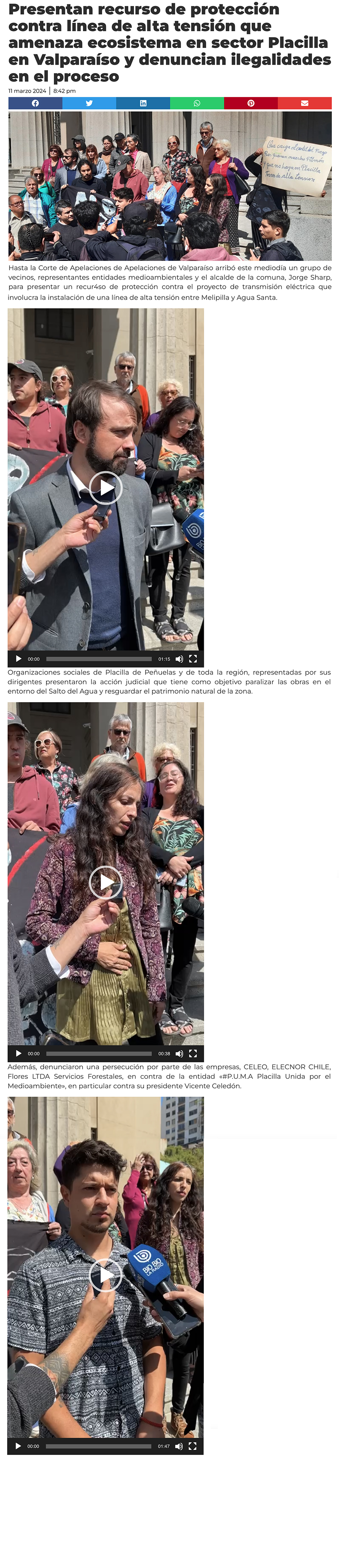Start the 01:15 video with the small play icon
Image resolution: width=339 pixels, height=1568 pixels.
[x=18, y=659]
